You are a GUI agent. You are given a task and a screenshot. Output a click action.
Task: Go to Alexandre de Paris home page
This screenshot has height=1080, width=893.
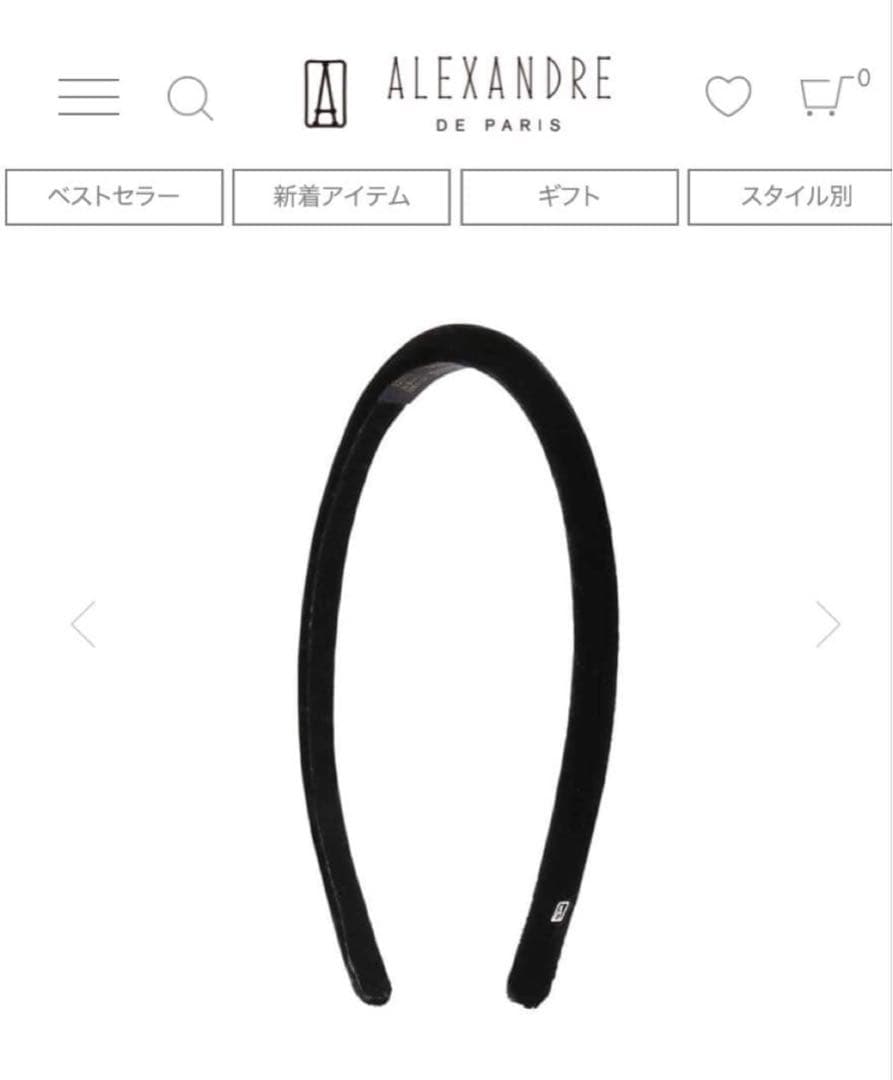click(x=457, y=94)
